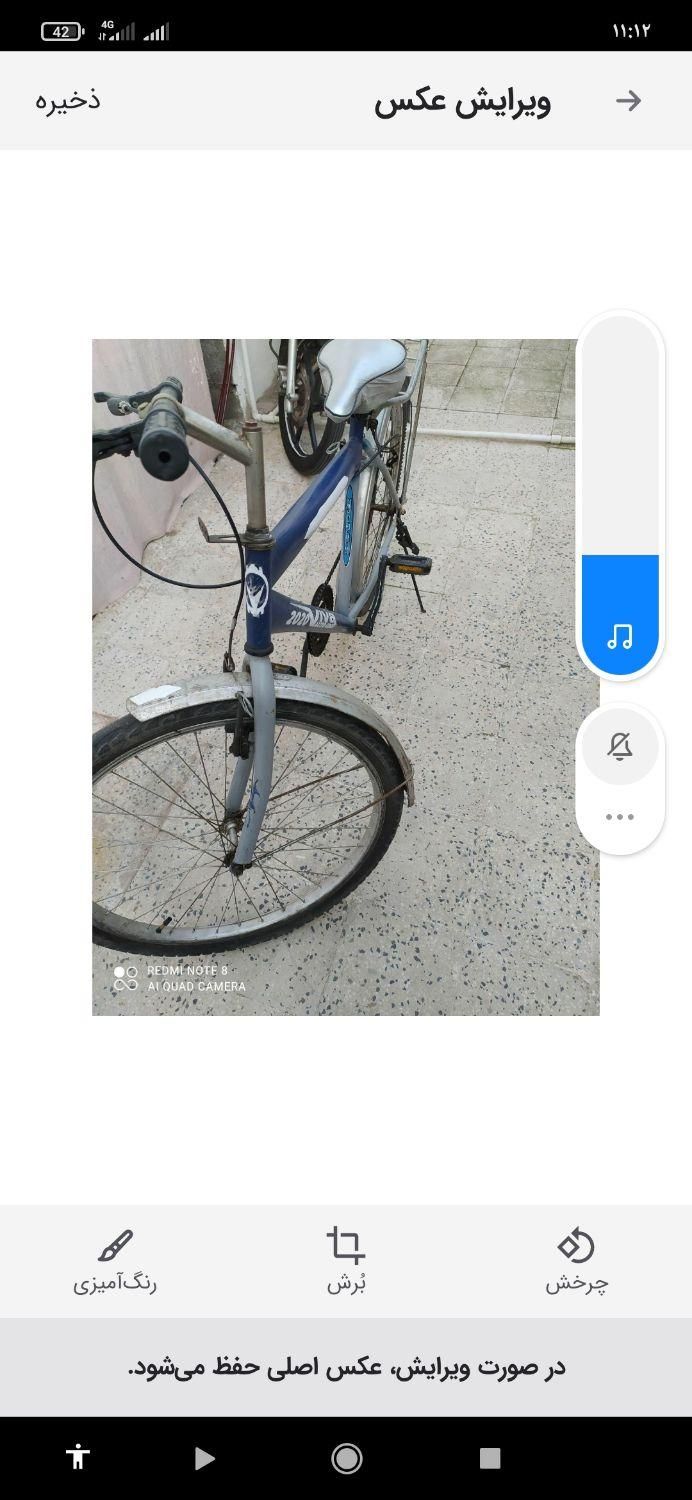The width and height of the screenshot is (692, 1500).
Task: Open recent apps with the square button
Action: coord(489,1458)
